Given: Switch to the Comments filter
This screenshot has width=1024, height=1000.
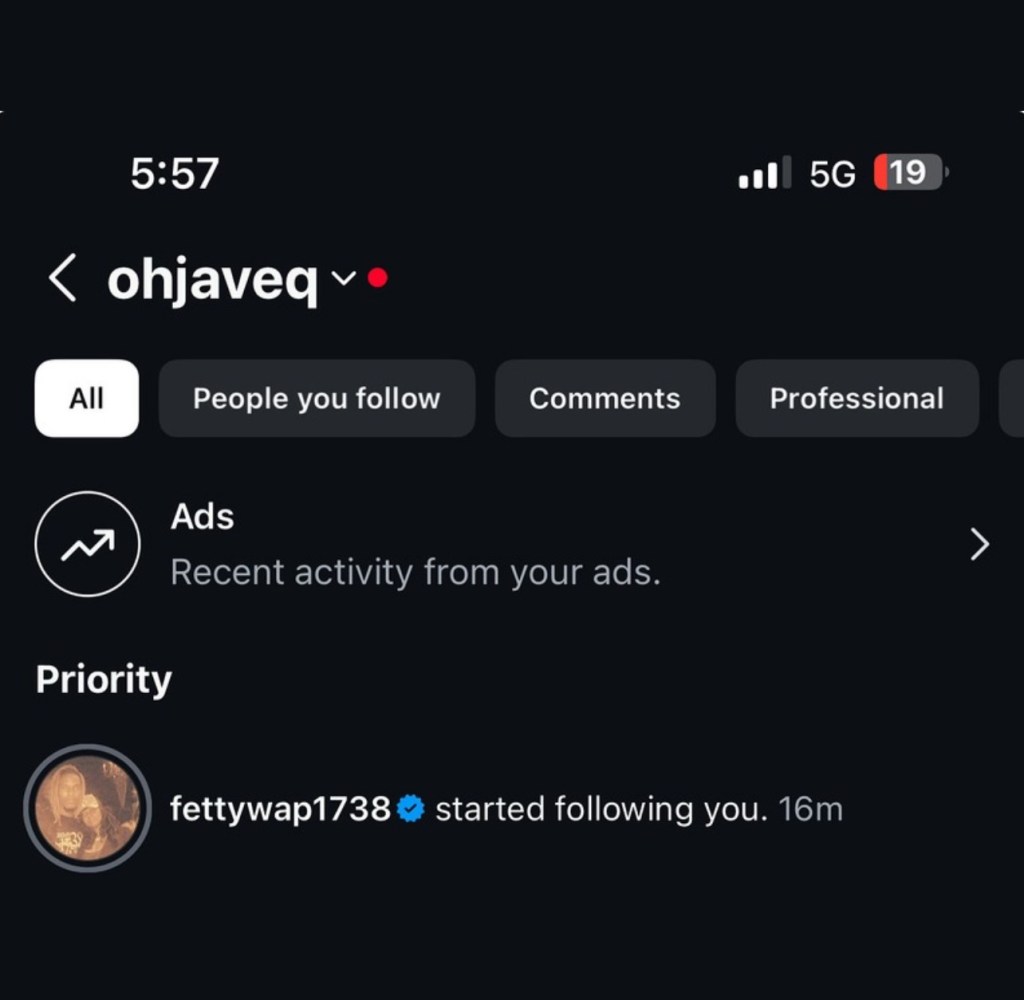Looking at the screenshot, I should (604, 398).
